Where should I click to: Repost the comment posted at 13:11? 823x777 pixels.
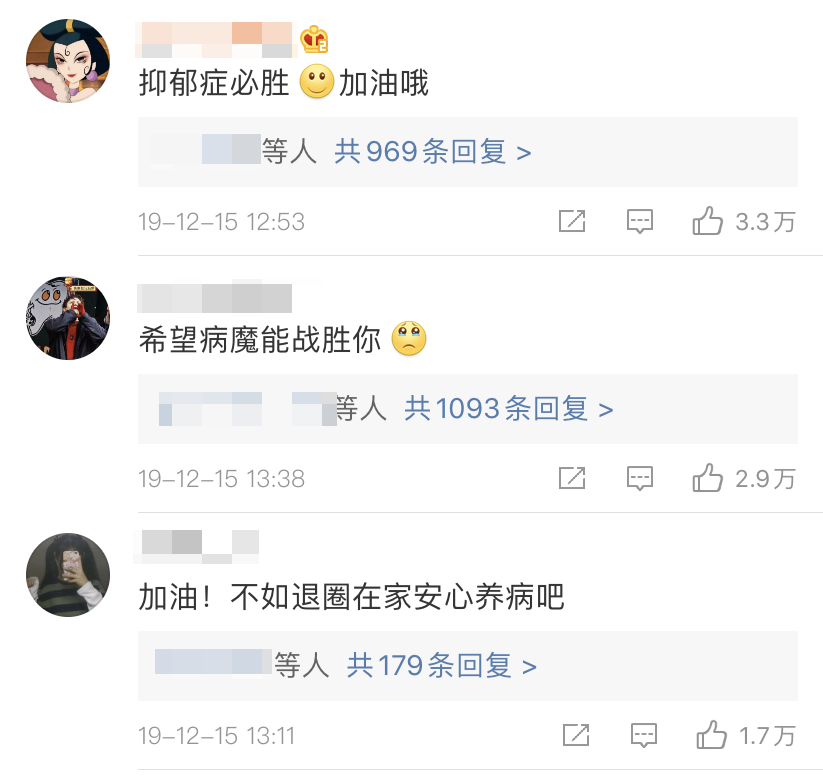point(576,735)
